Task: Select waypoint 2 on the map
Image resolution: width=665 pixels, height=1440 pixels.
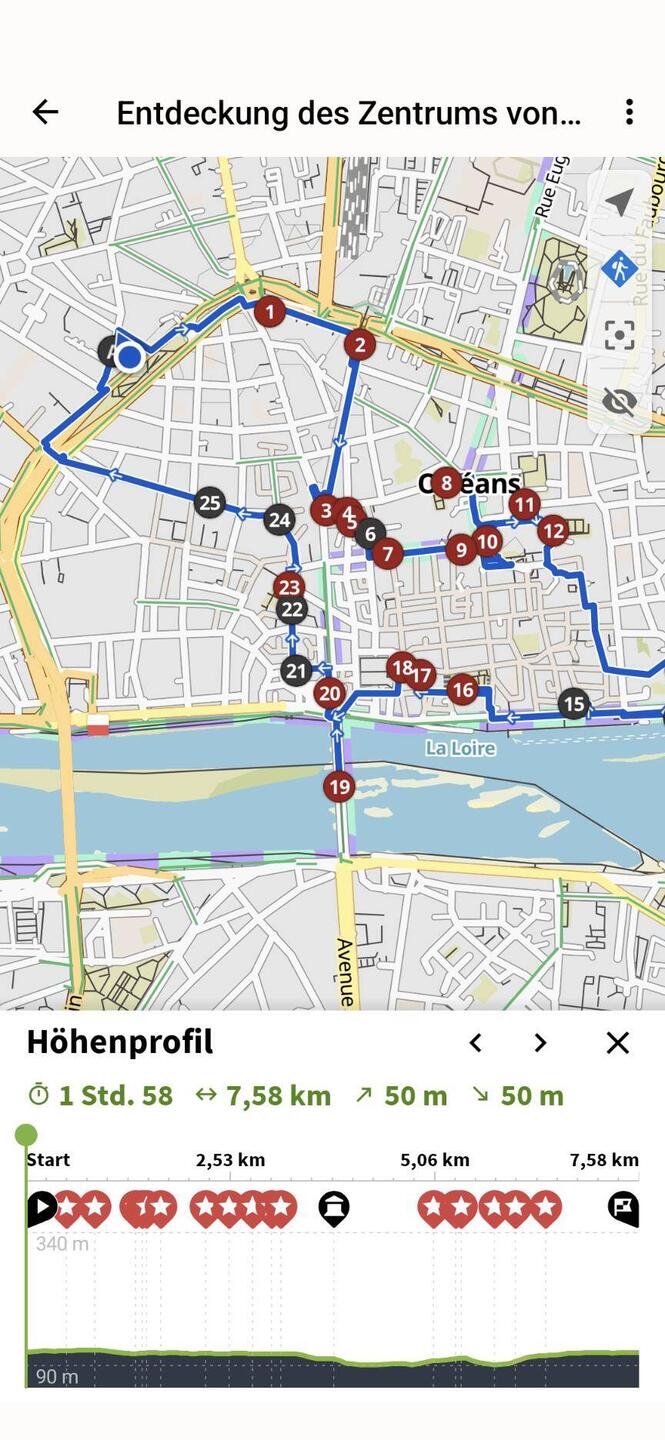Action: (359, 346)
